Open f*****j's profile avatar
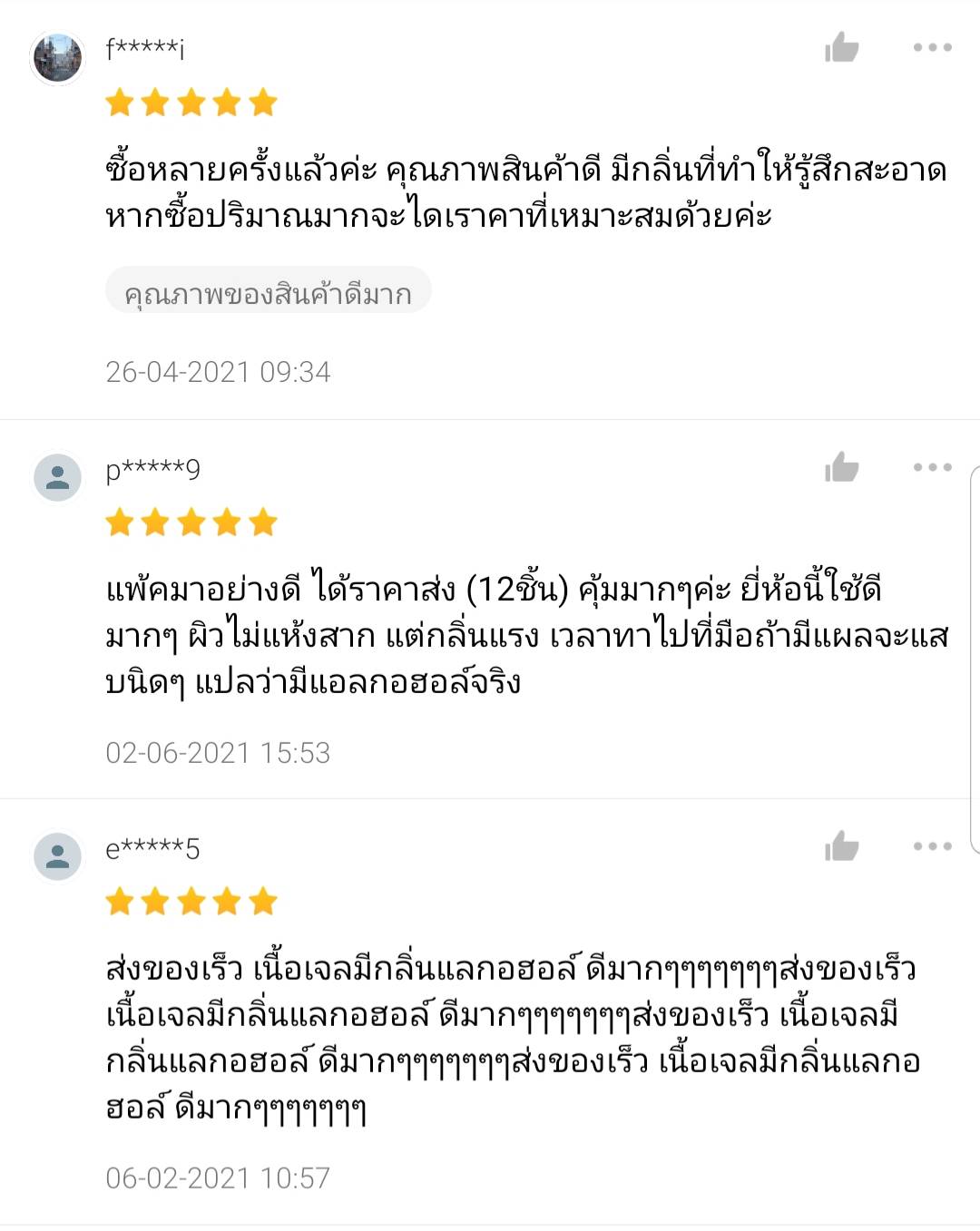Image resolution: width=980 pixels, height=1231 pixels. pos(57,57)
